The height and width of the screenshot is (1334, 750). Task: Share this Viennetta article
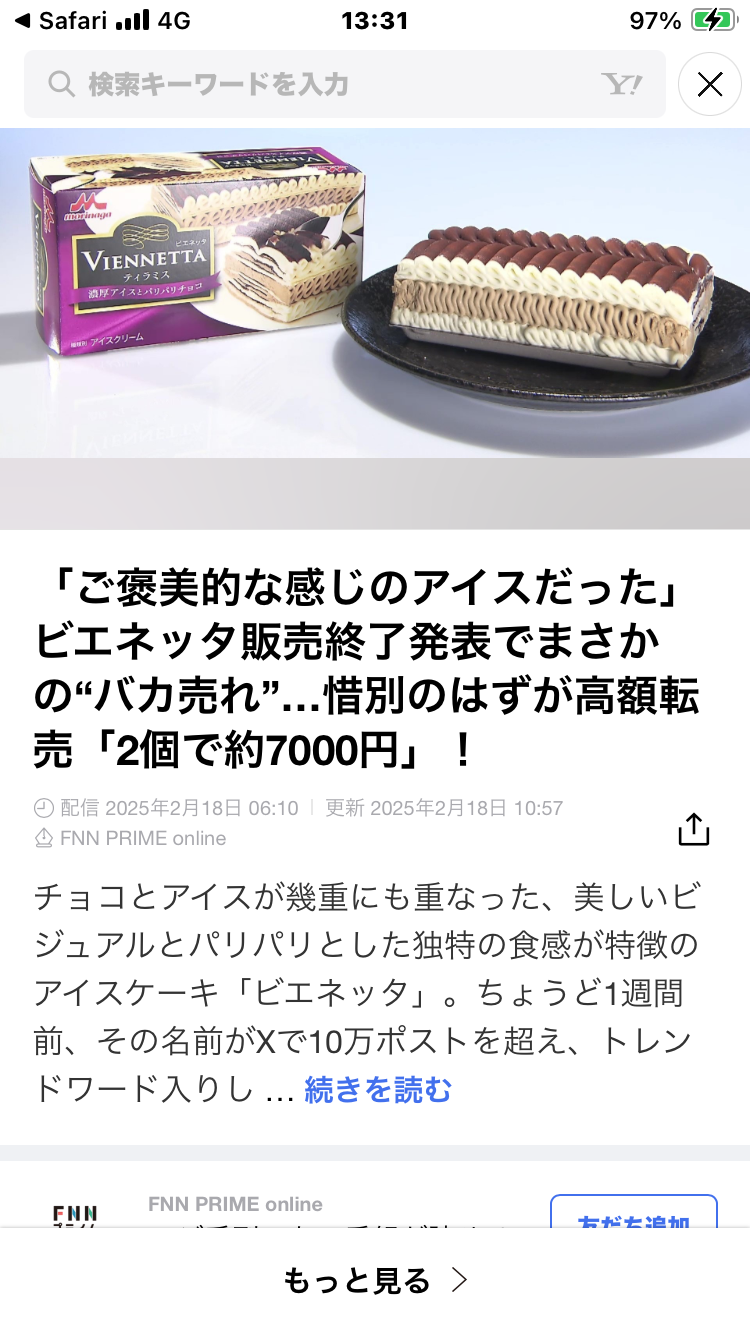coord(693,829)
